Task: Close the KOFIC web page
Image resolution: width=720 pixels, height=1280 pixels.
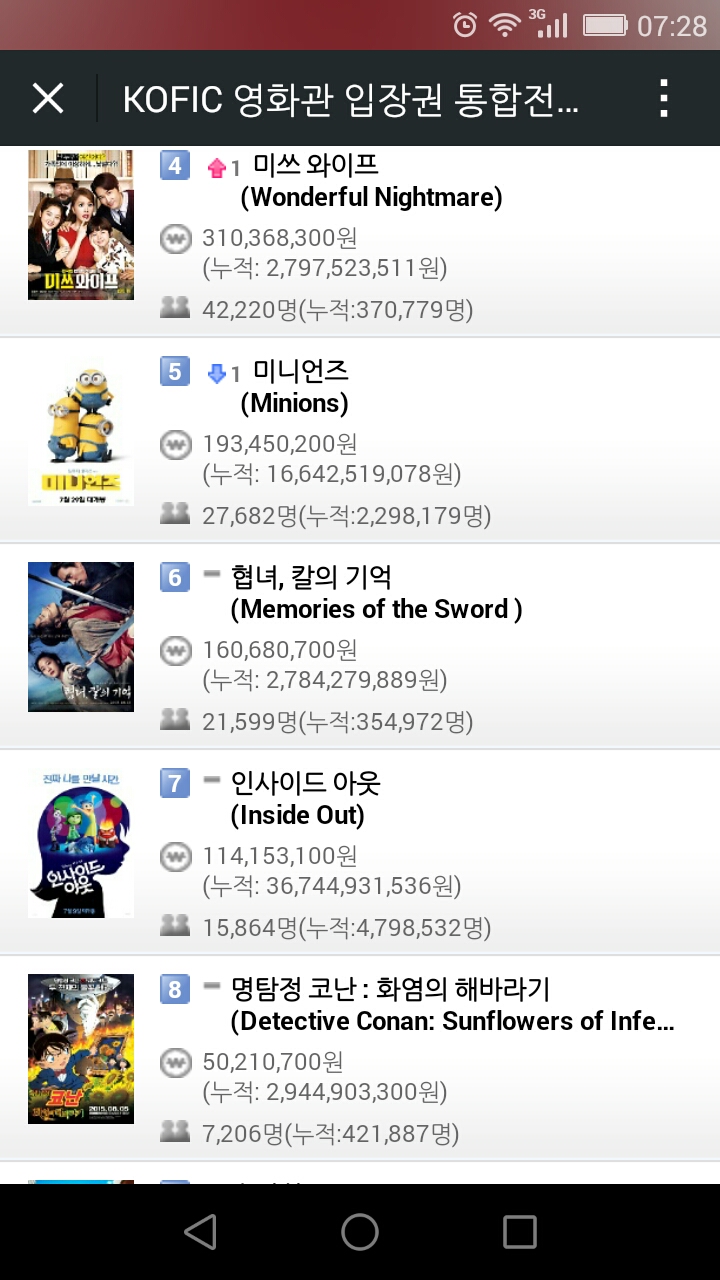Action: tap(48, 98)
